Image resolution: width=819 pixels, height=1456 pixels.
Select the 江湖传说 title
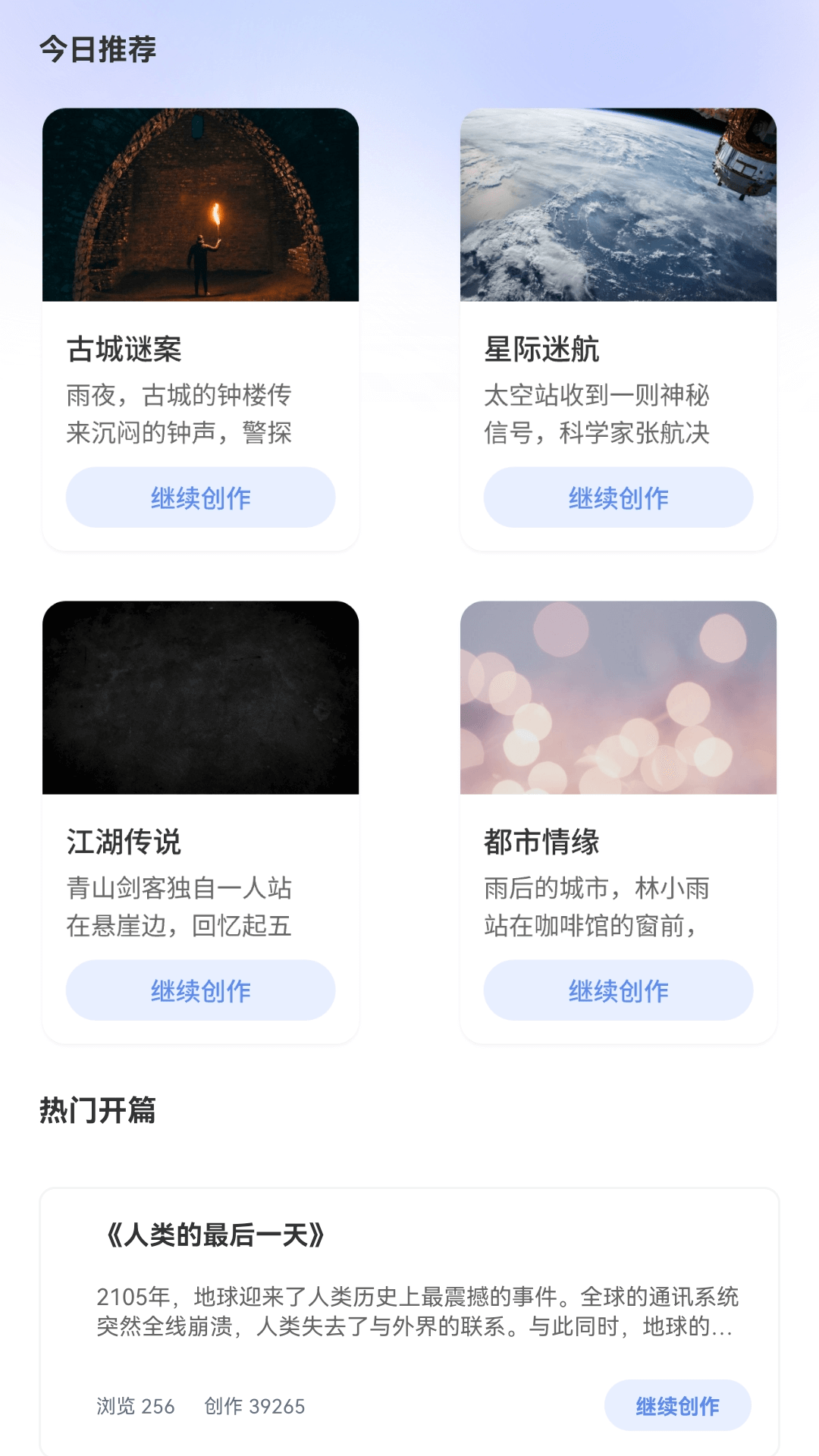pyautogui.click(x=124, y=842)
